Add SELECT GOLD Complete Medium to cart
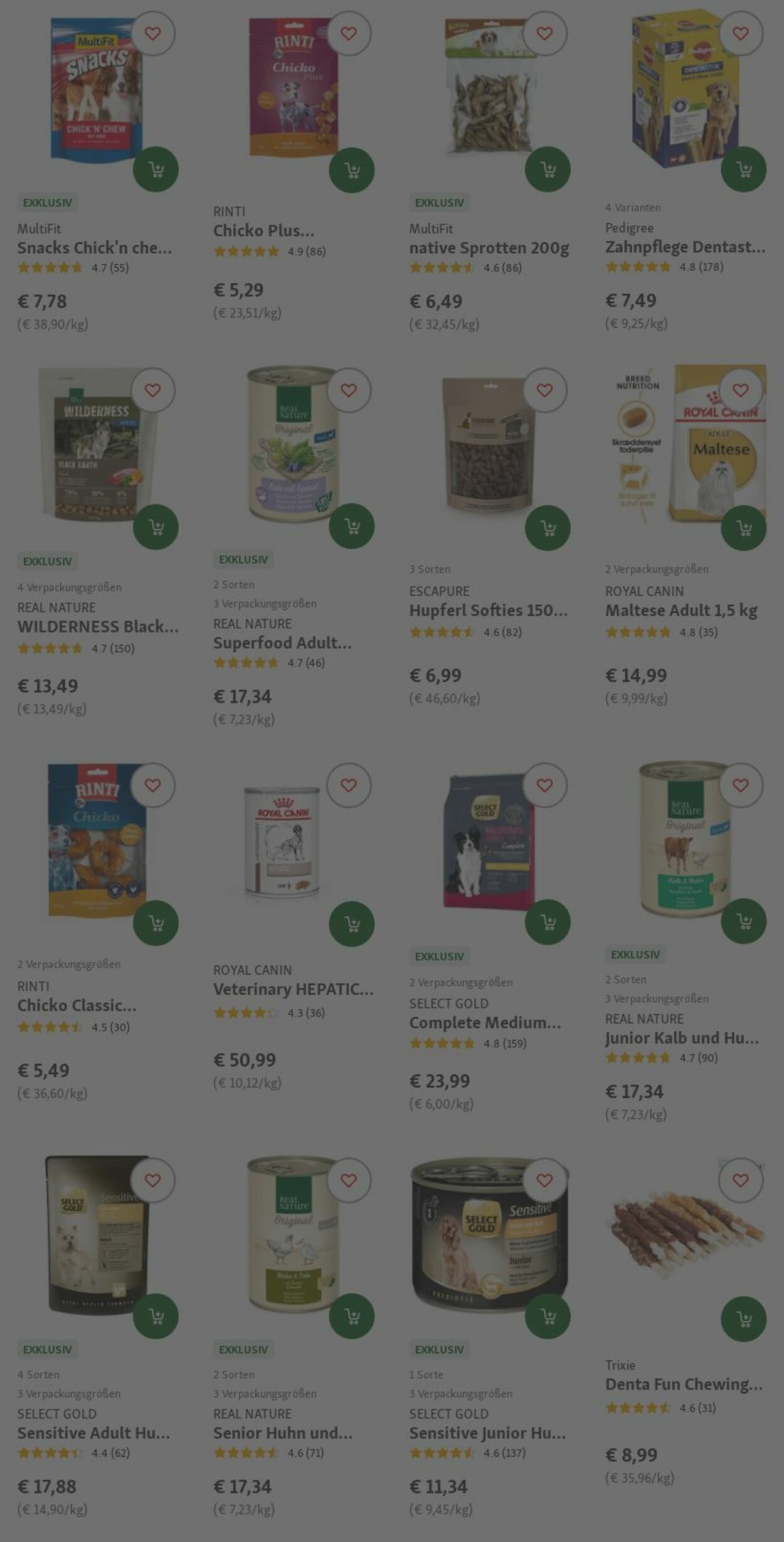Viewport: 784px width, 1542px height. 548,922
